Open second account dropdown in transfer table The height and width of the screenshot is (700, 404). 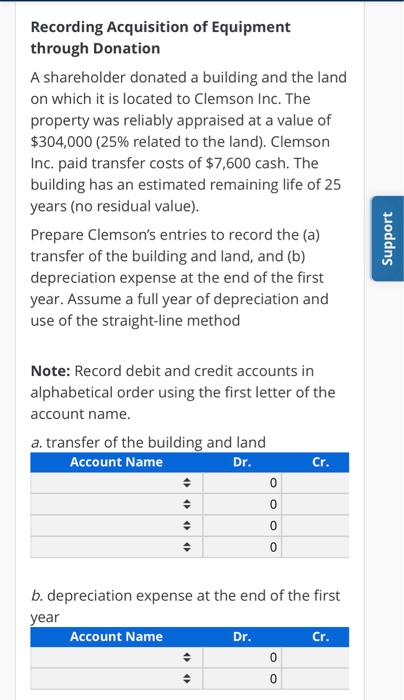pos(116,504)
